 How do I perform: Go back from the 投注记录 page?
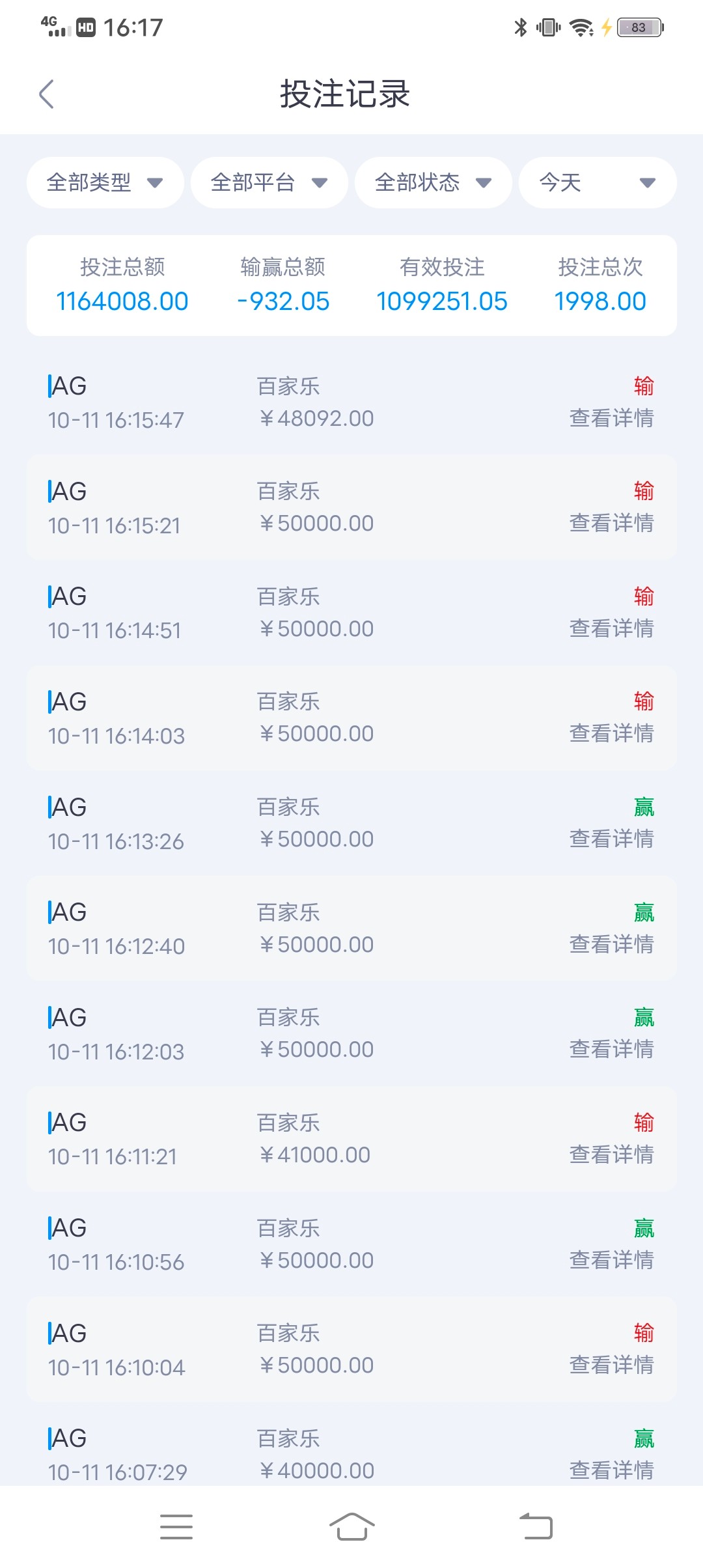[x=46, y=94]
